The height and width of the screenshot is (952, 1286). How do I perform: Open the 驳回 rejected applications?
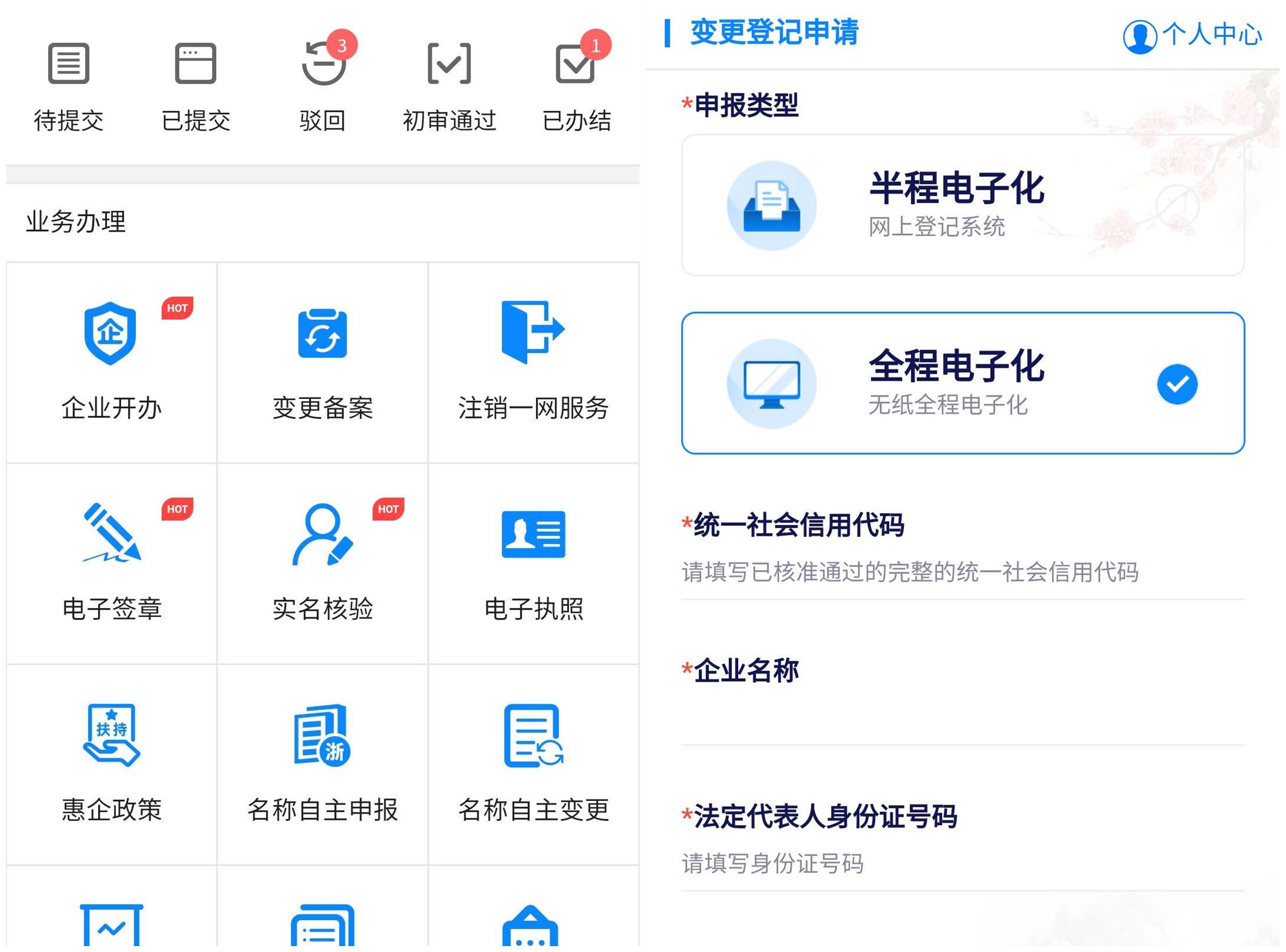[x=323, y=86]
